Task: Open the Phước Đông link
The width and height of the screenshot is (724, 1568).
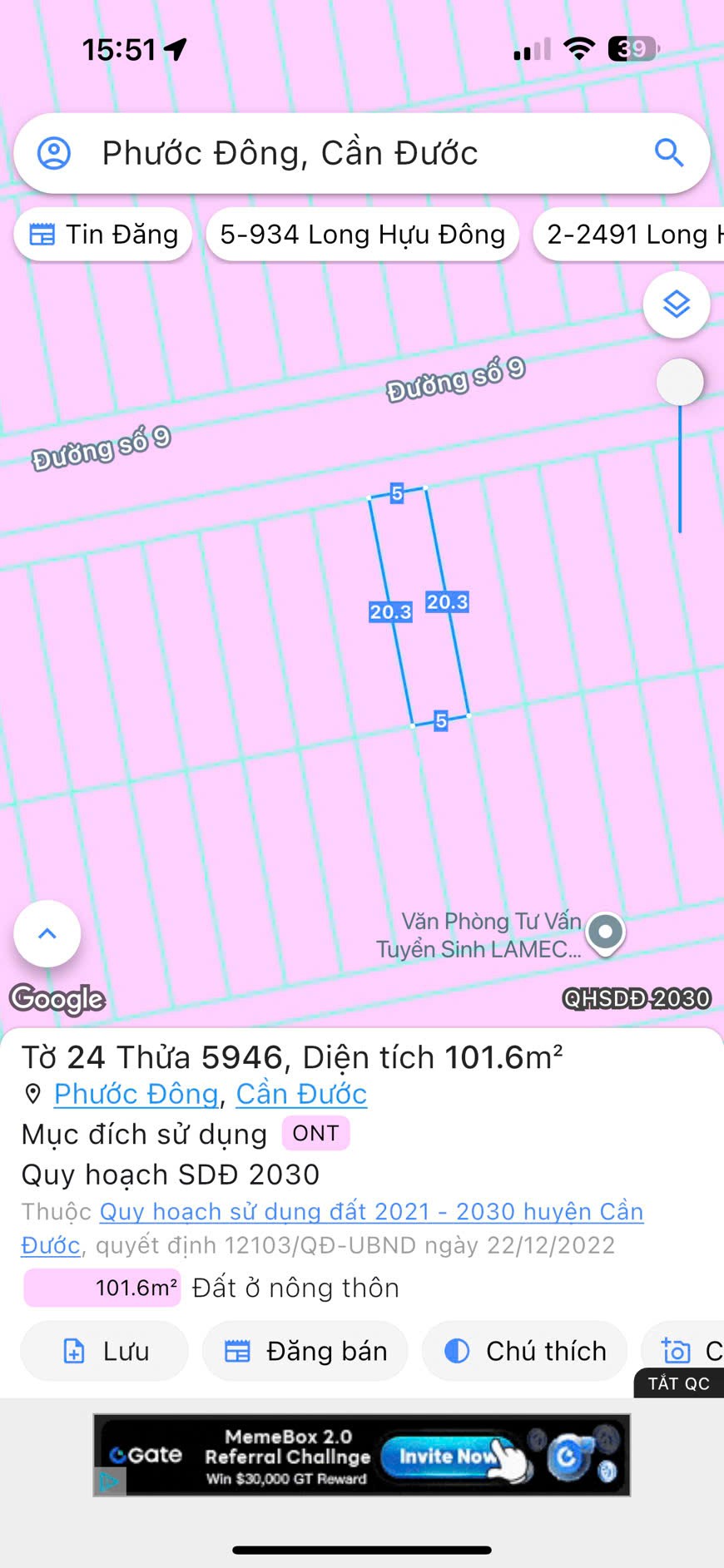Action: pyautogui.click(x=136, y=1094)
